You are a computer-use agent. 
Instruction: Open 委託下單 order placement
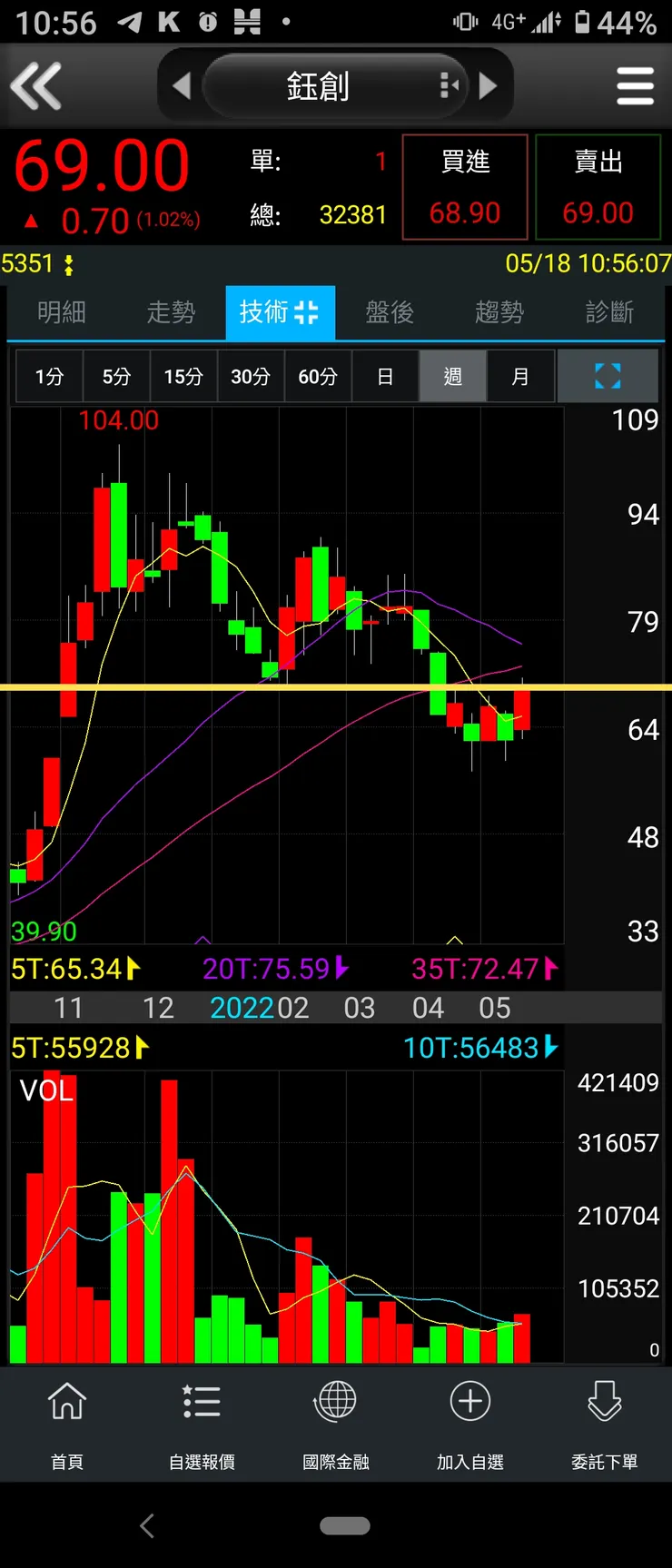(604, 1423)
